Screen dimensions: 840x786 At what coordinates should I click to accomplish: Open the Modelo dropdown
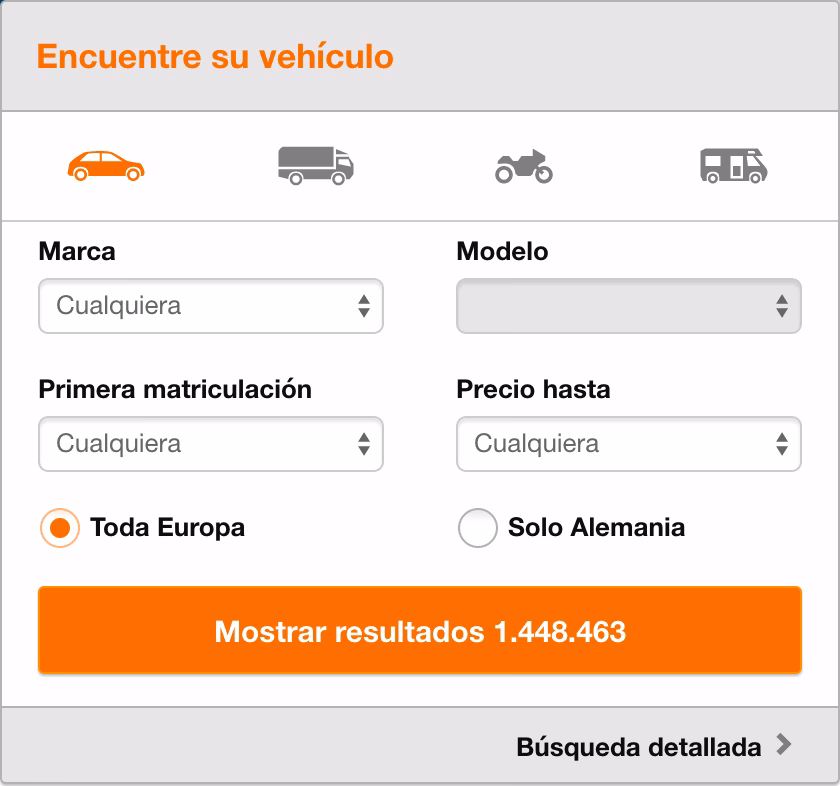click(x=628, y=306)
